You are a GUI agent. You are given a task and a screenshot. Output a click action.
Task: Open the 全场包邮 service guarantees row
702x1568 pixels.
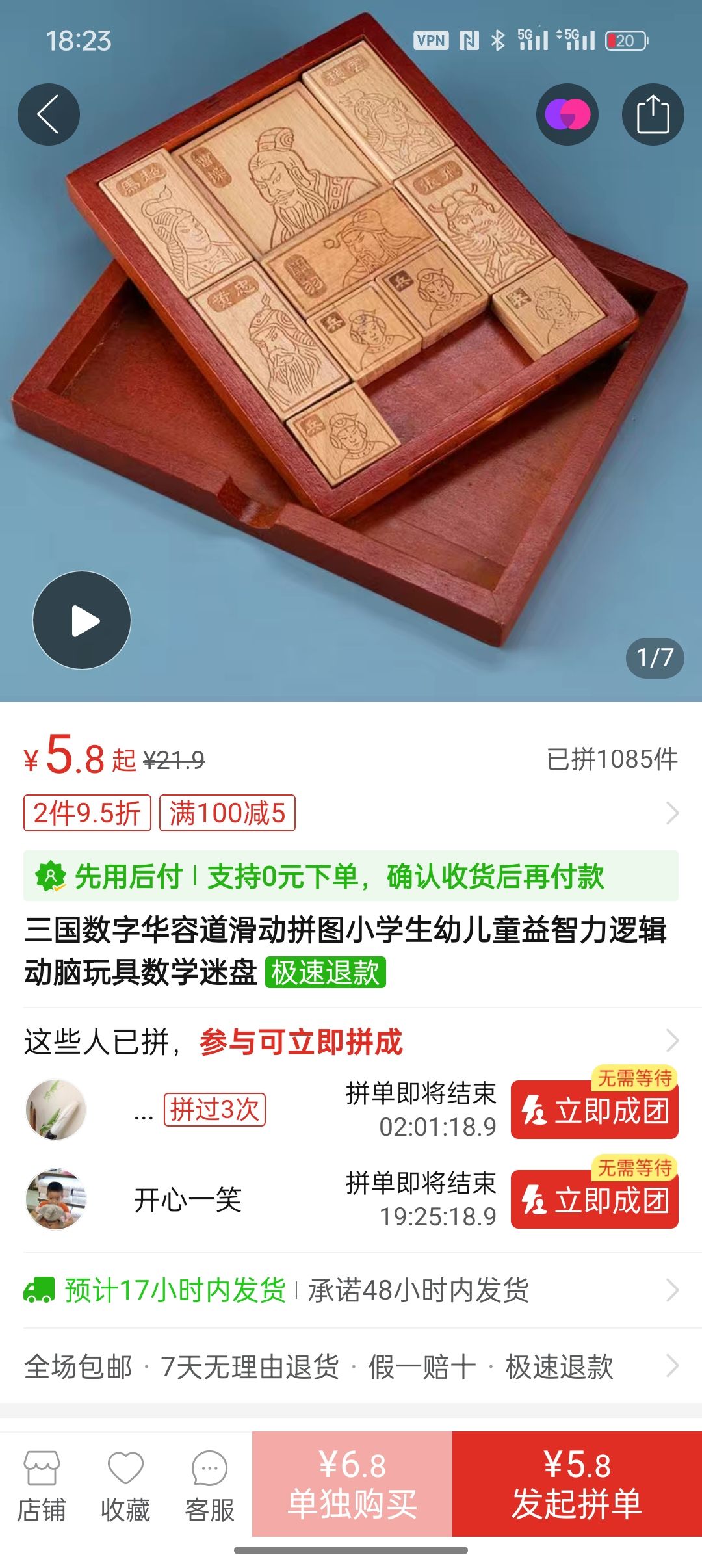pyautogui.click(x=351, y=1366)
